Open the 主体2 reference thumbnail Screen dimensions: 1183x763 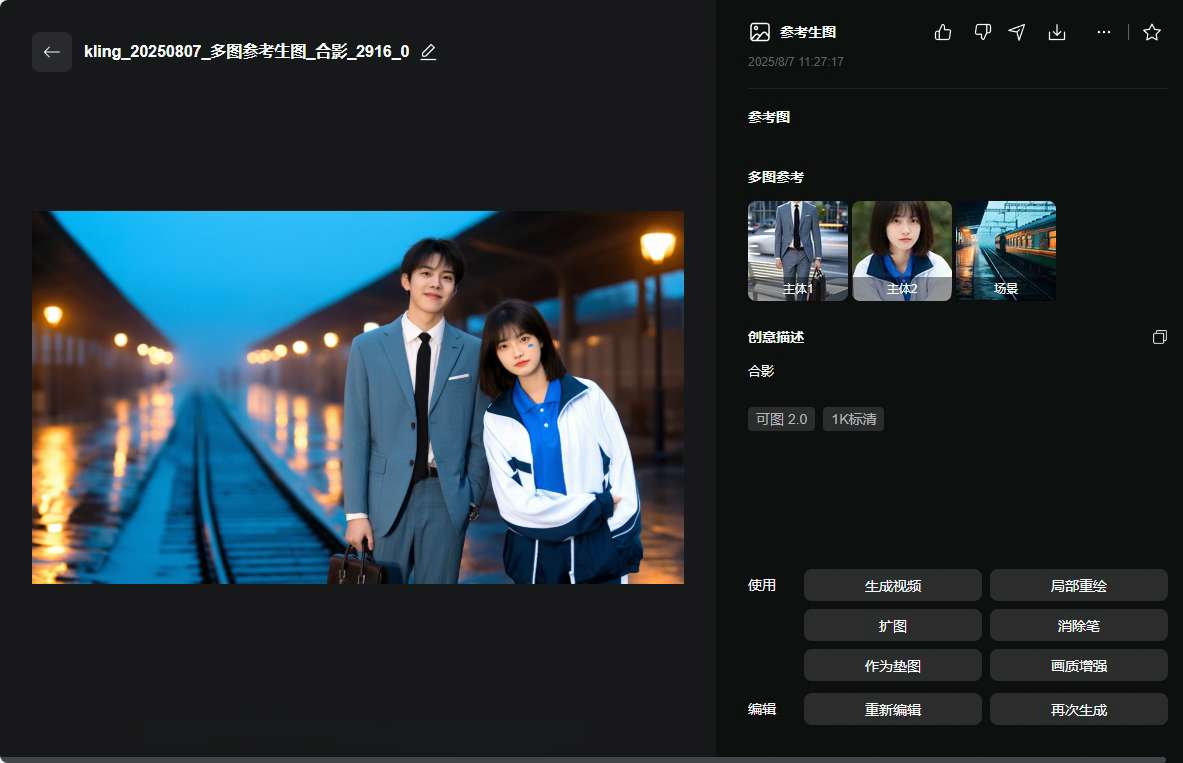point(902,250)
